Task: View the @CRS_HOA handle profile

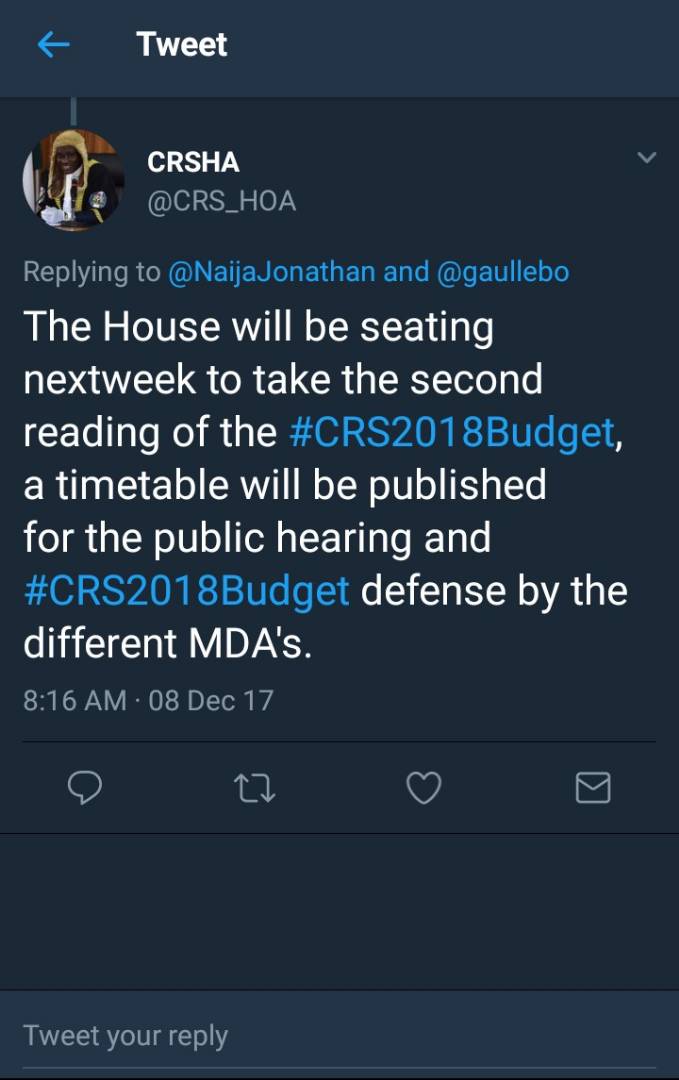Action: pyautogui.click(x=222, y=202)
